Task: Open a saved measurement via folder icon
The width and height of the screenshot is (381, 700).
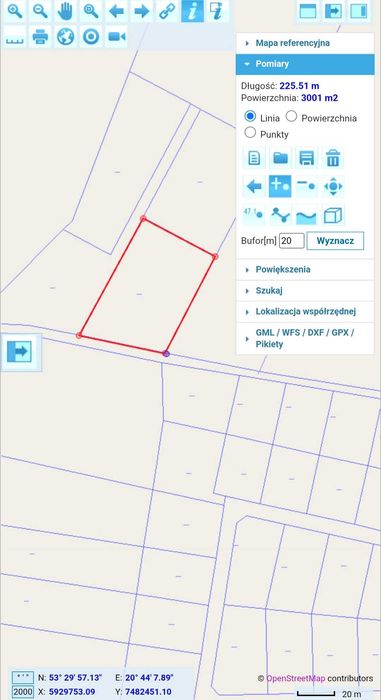Action: click(x=280, y=158)
